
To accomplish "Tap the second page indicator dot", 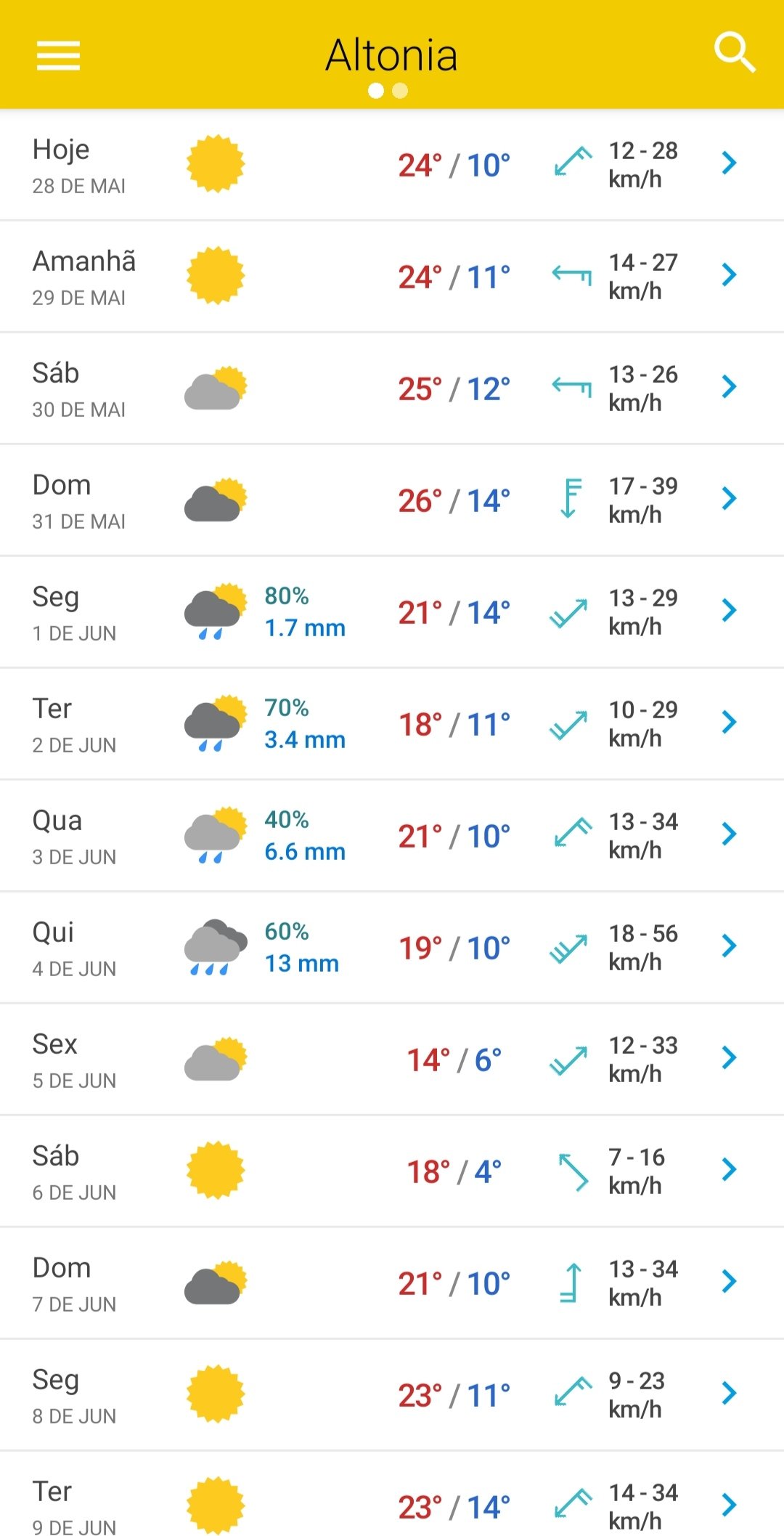I will [400, 91].
